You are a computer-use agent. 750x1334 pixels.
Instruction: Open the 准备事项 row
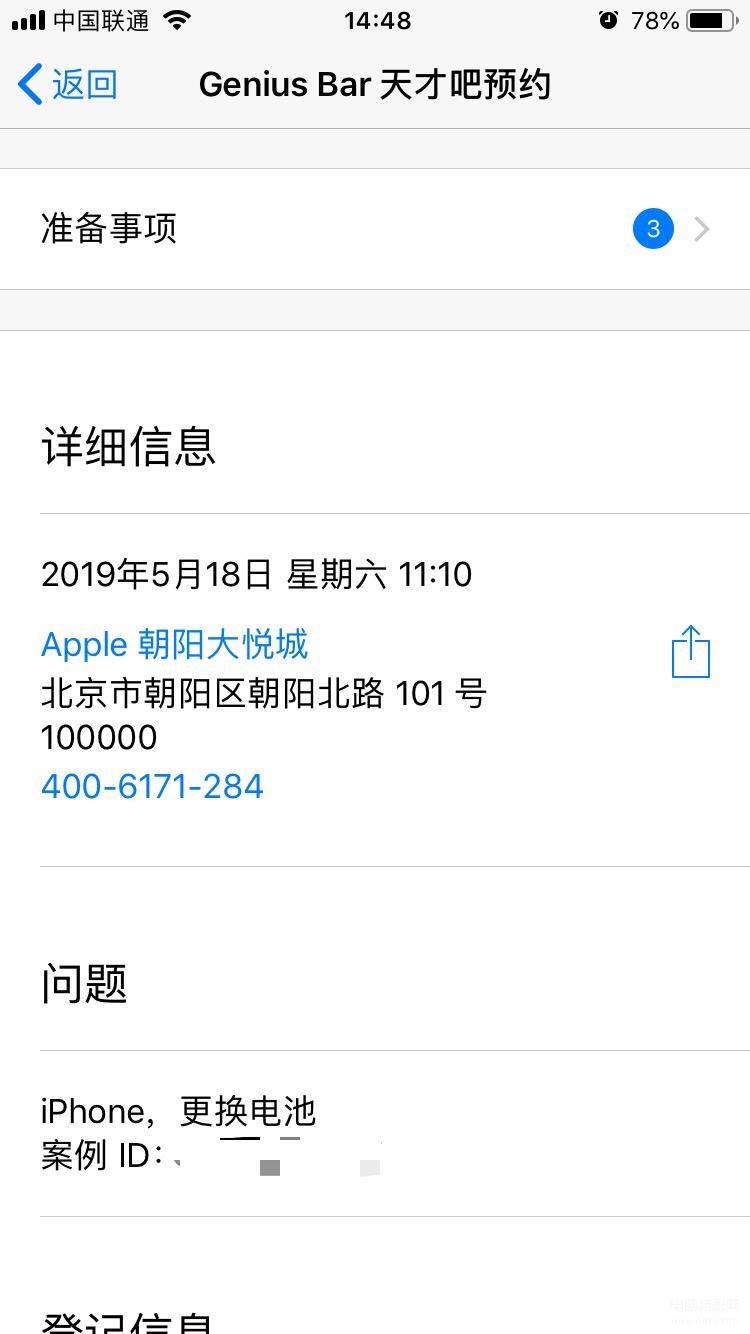tap(375, 229)
